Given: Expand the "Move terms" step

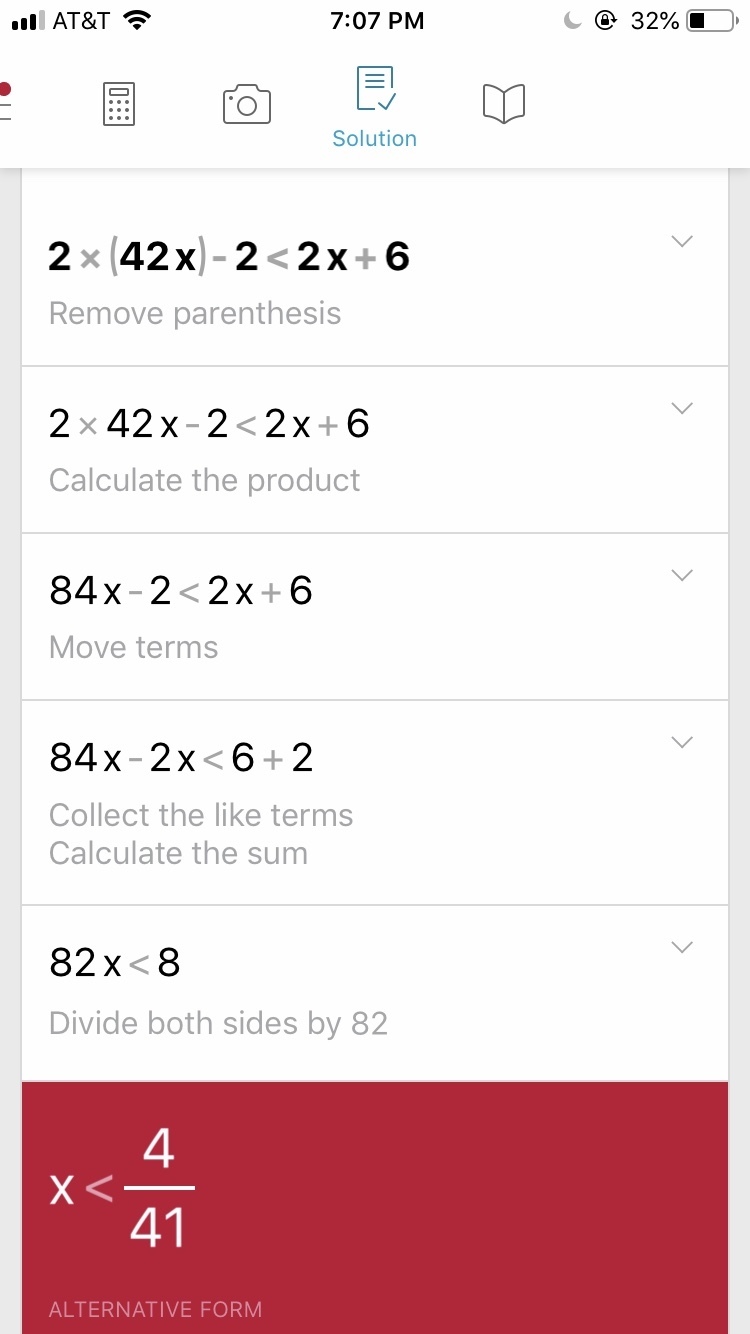Looking at the screenshot, I should coord(682,575).
